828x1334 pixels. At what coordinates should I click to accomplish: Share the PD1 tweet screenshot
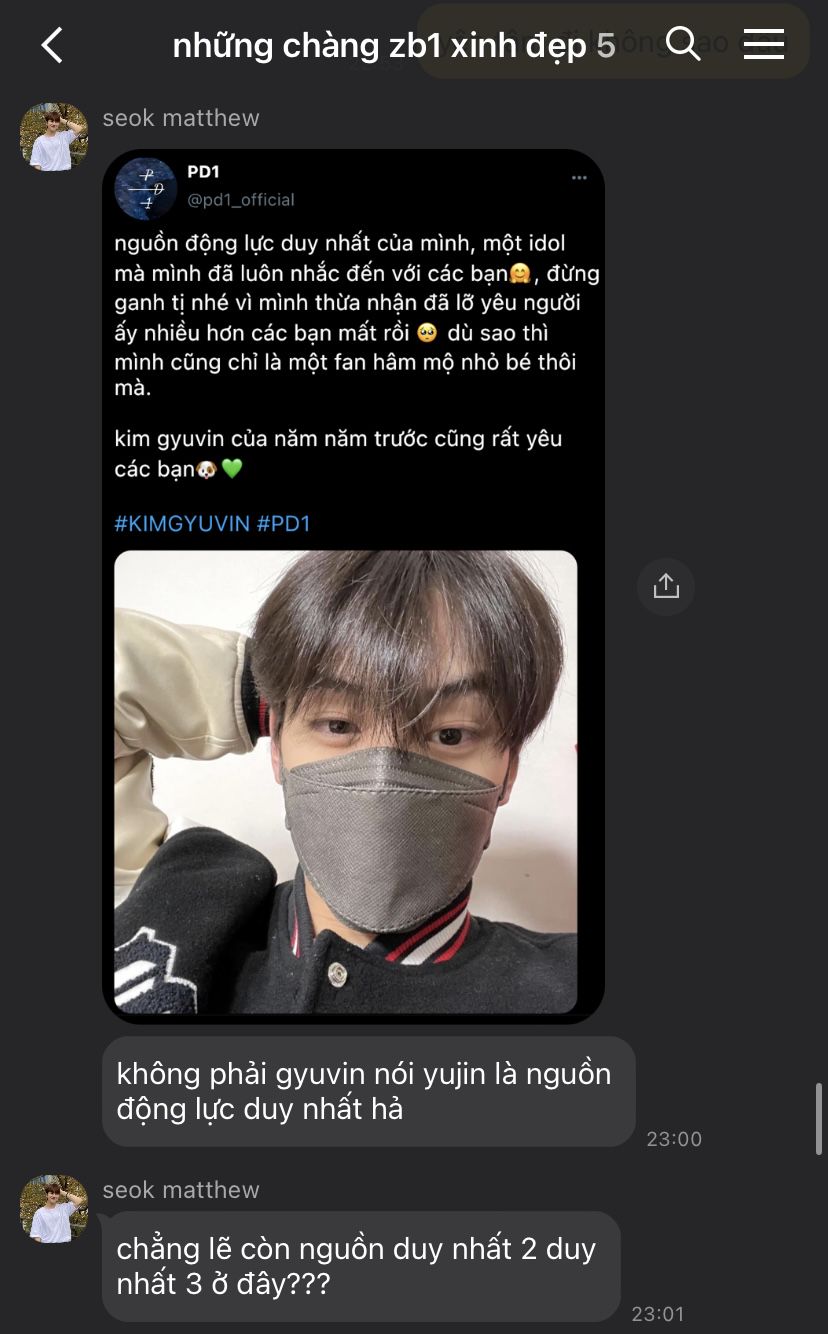(666, 586)
